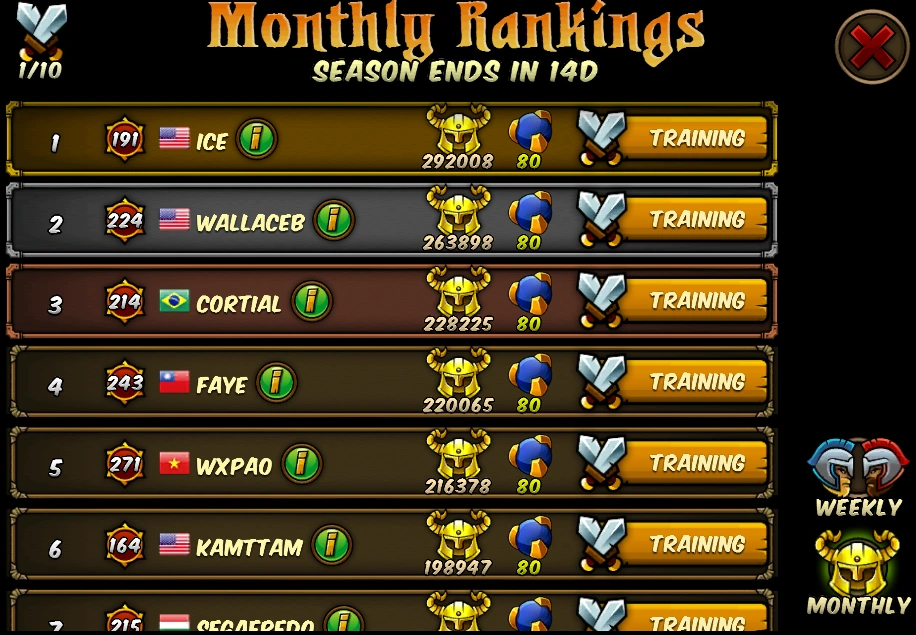
Task: Start Training match with WALLACEB
Action: (695, 219)
